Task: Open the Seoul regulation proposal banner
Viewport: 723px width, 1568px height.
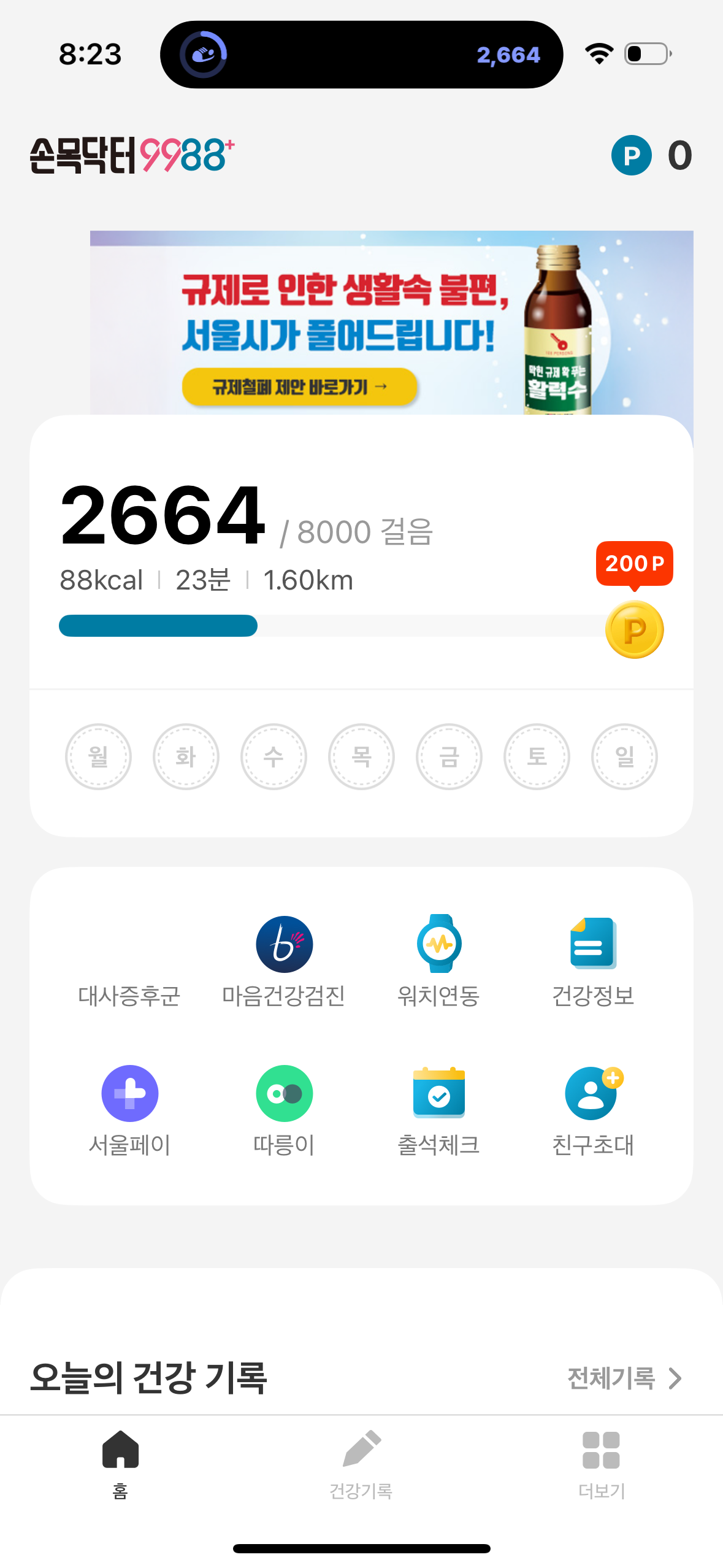Action: pos(391,323)
